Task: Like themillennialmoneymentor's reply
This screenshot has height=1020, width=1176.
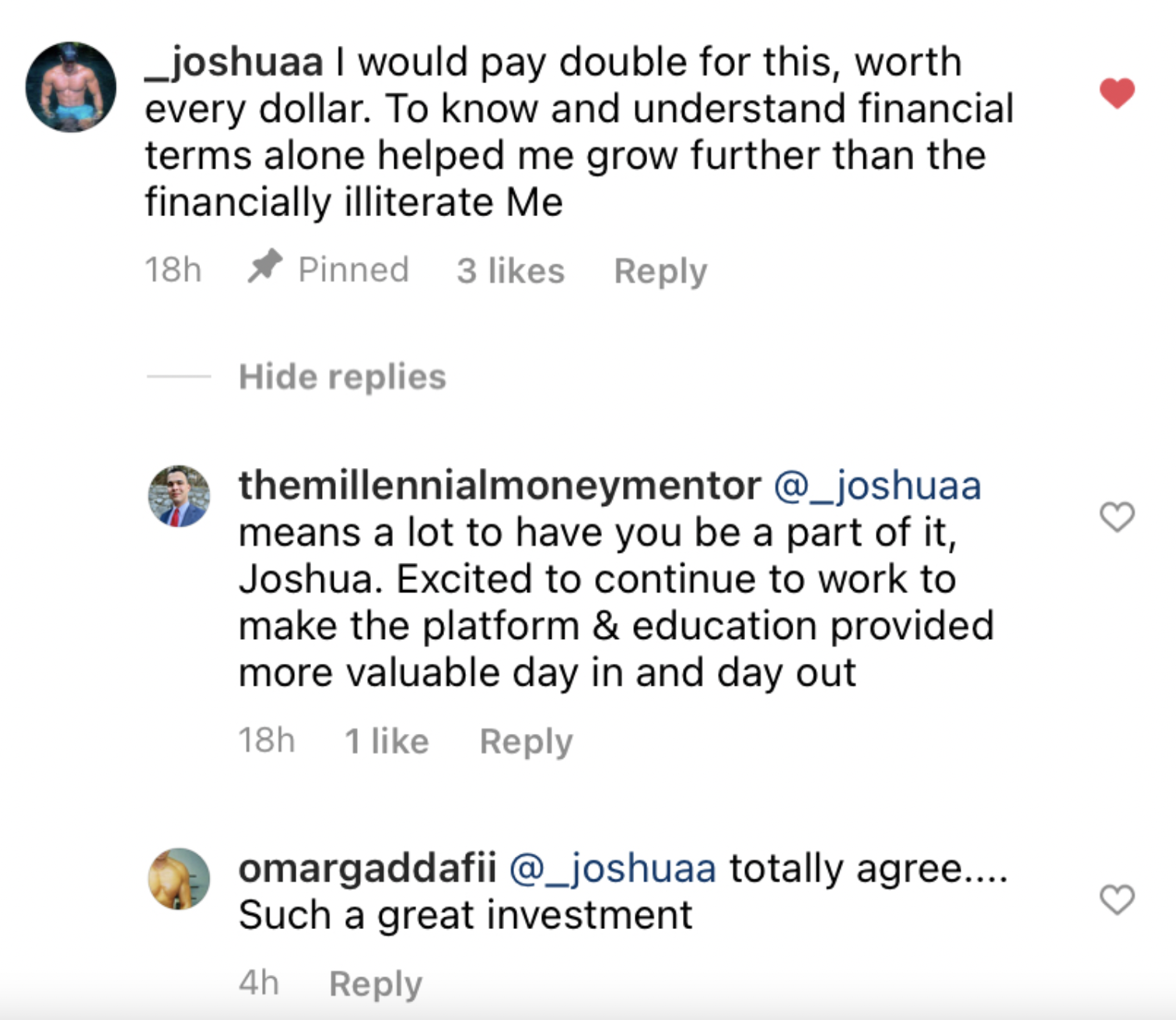Action: point(1117,517)
